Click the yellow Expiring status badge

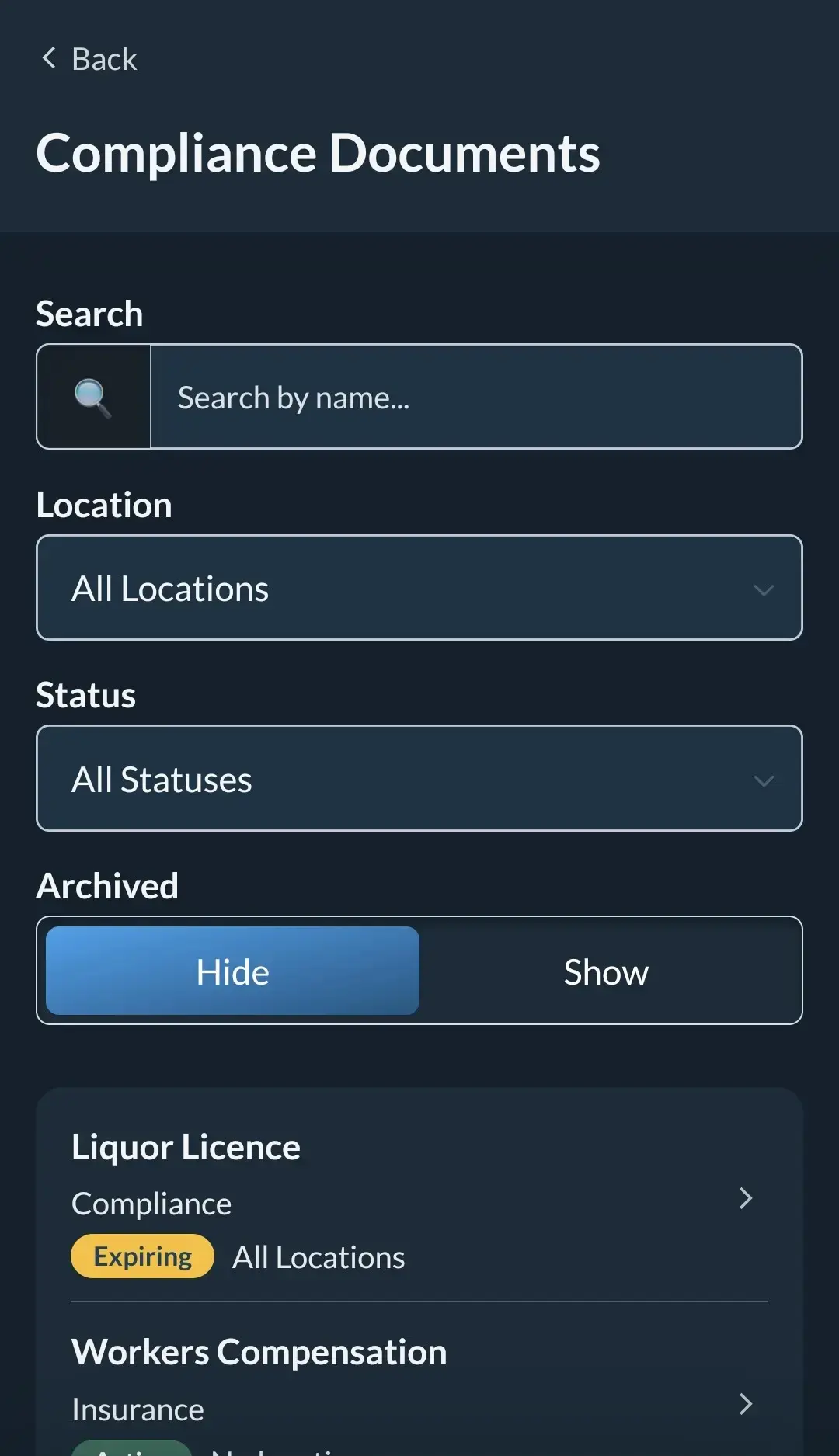click(x=141, y=1256)
